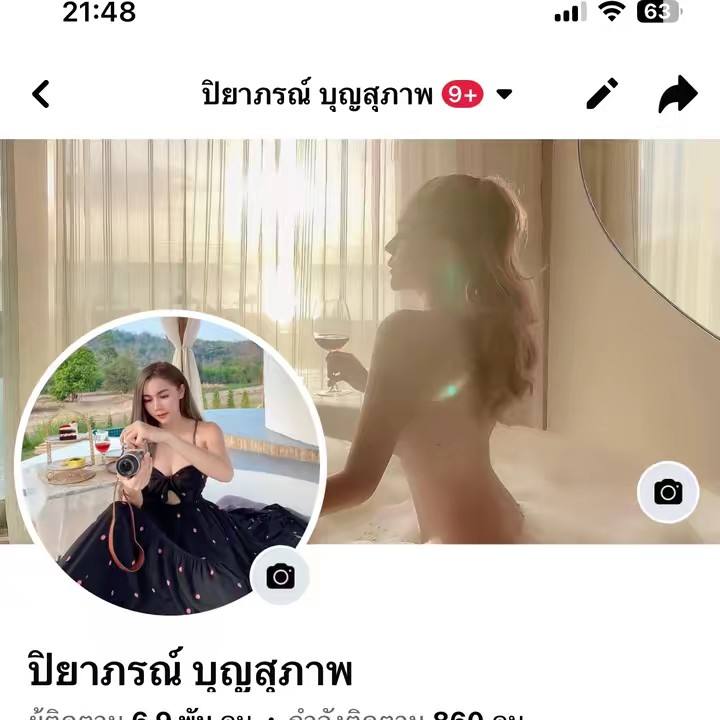Open the profile switcher dropdown arrow

pyautogui.click(x=504, y=95)
